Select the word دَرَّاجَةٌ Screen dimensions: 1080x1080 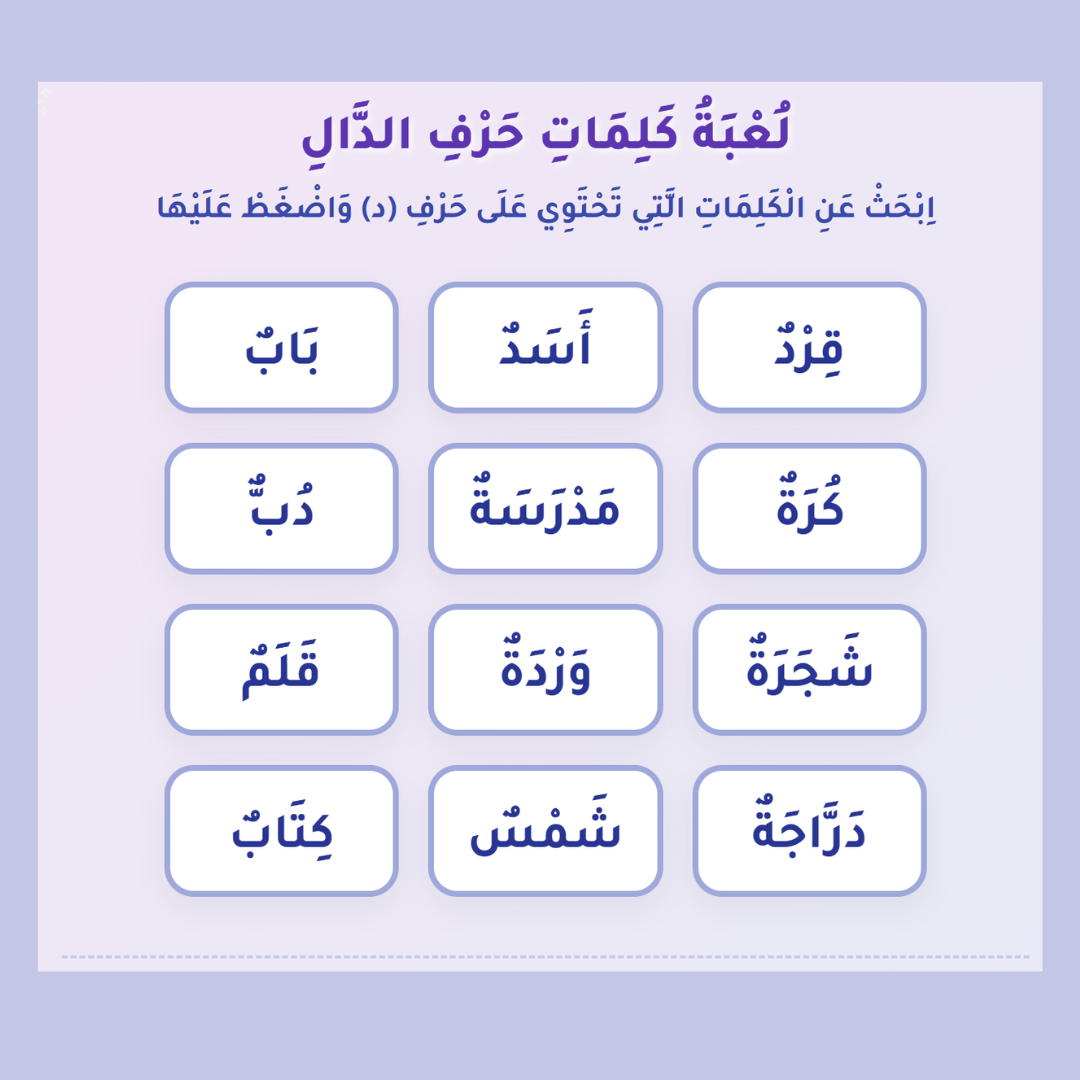(x=809, y=831)
